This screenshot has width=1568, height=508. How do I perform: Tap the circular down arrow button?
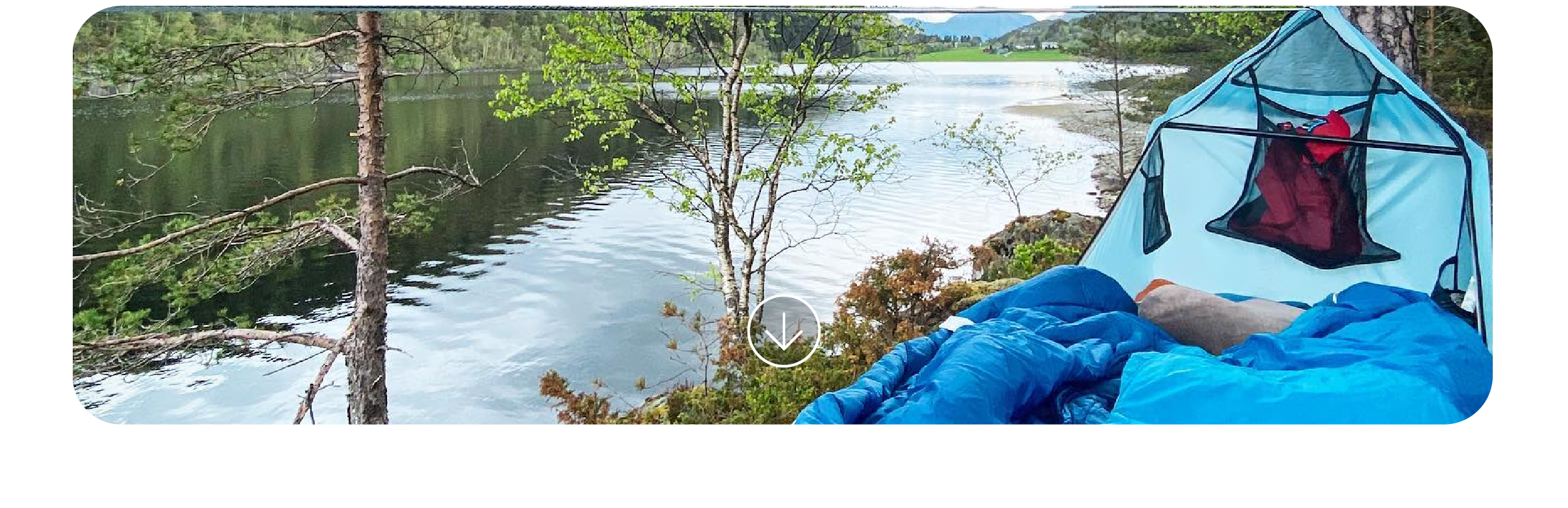coord(783,331)
